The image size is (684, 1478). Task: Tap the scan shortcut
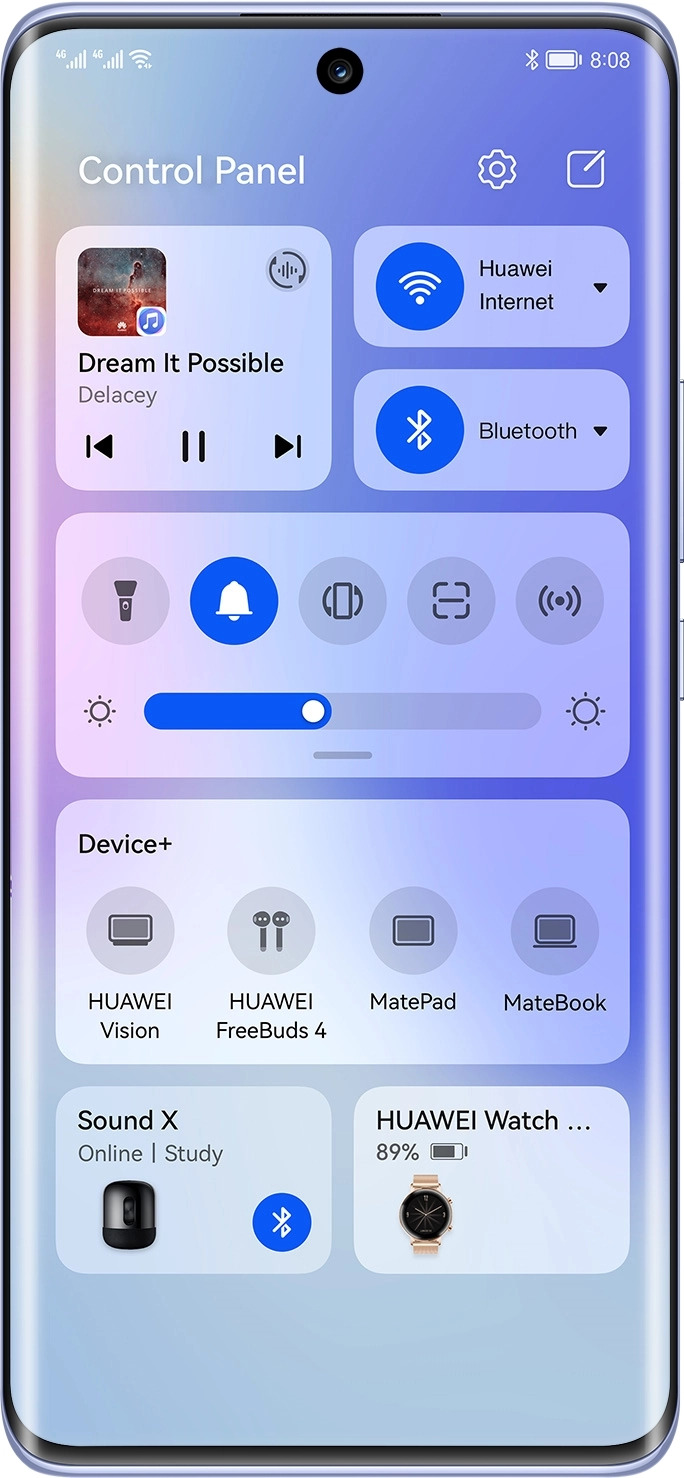pyautogui.click(x=451, y=601)
